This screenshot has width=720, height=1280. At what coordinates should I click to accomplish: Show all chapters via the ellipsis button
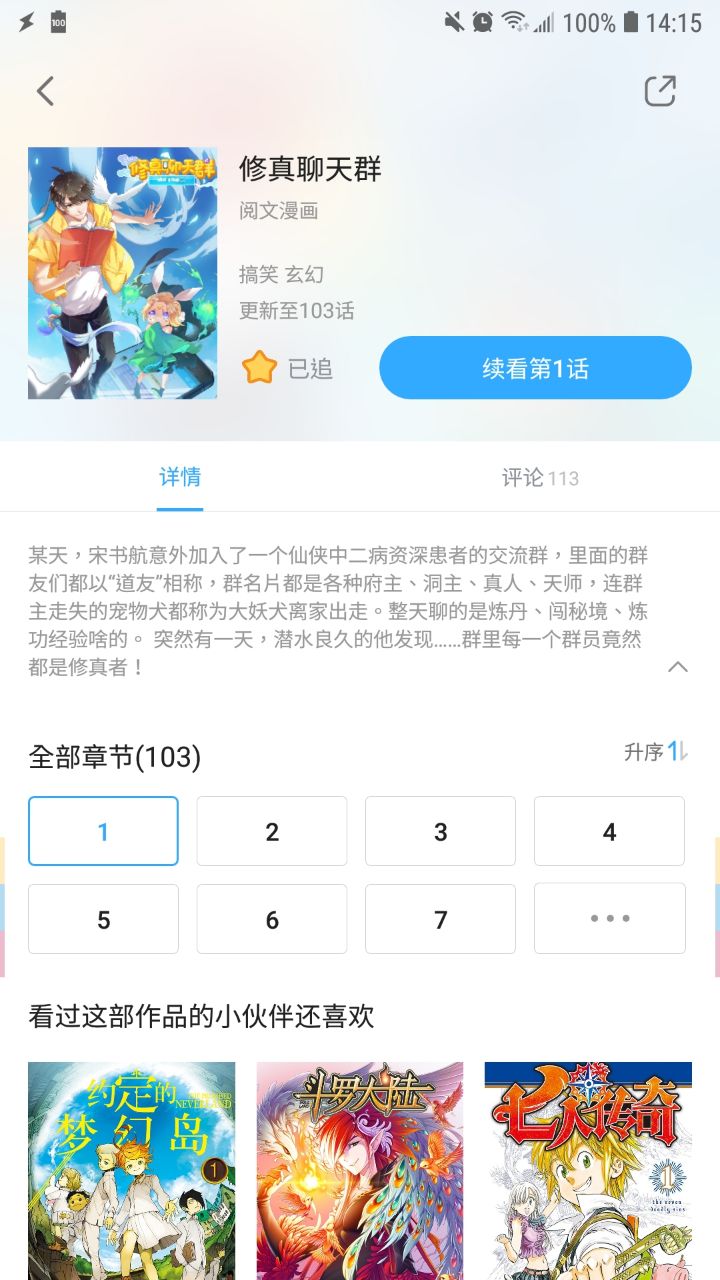609,919
